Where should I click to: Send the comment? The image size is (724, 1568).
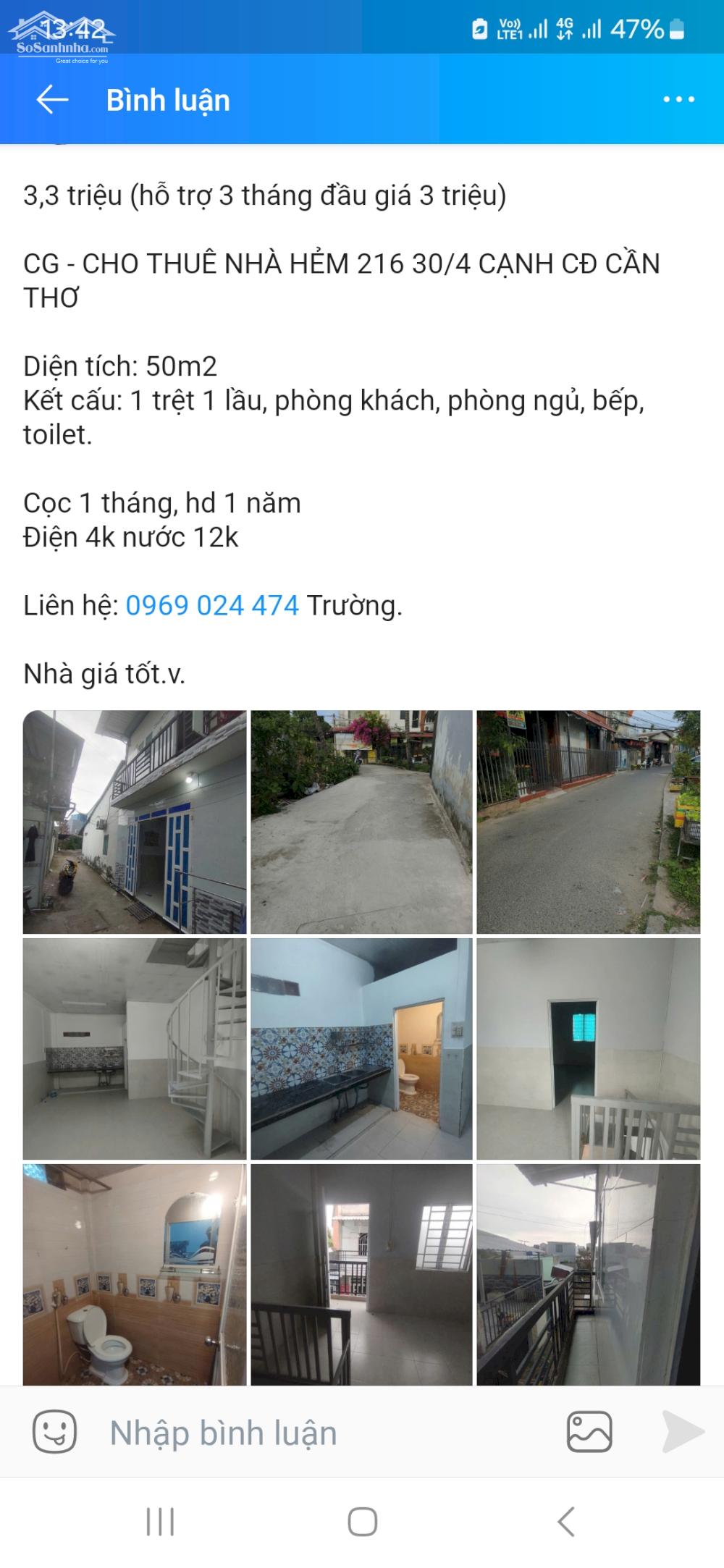coord(682,1431)
